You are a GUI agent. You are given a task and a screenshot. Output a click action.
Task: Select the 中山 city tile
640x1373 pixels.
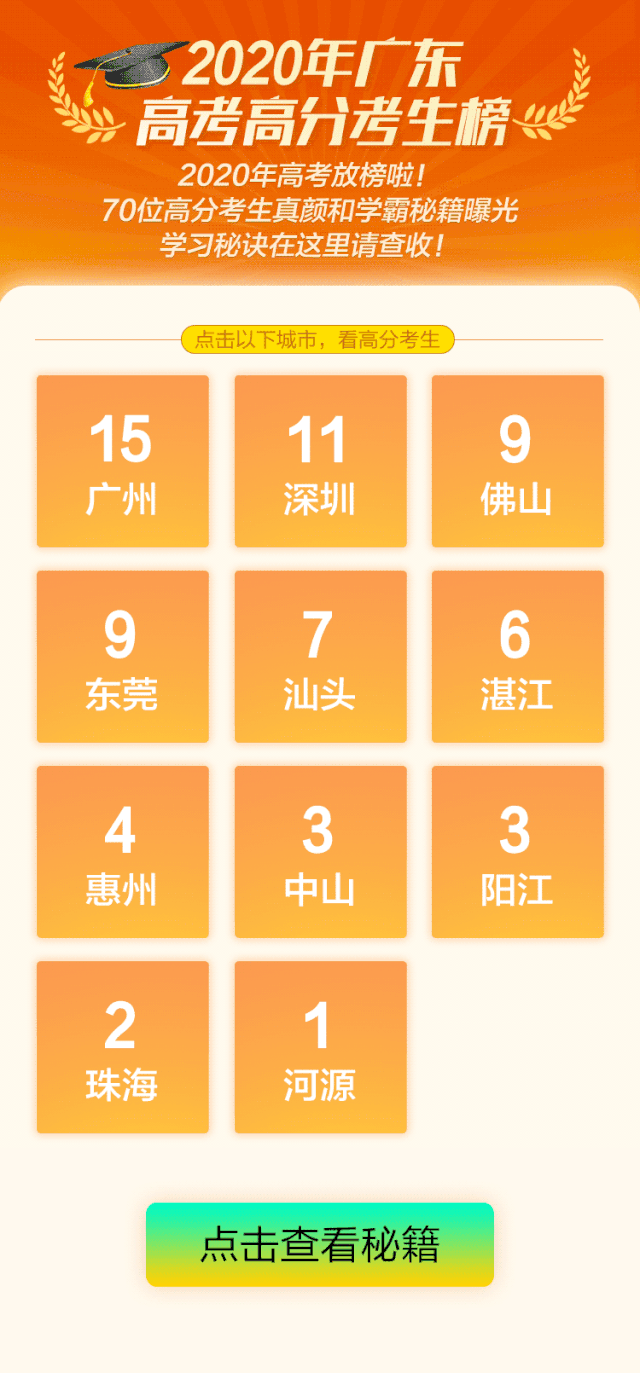[x=320, y=852]
